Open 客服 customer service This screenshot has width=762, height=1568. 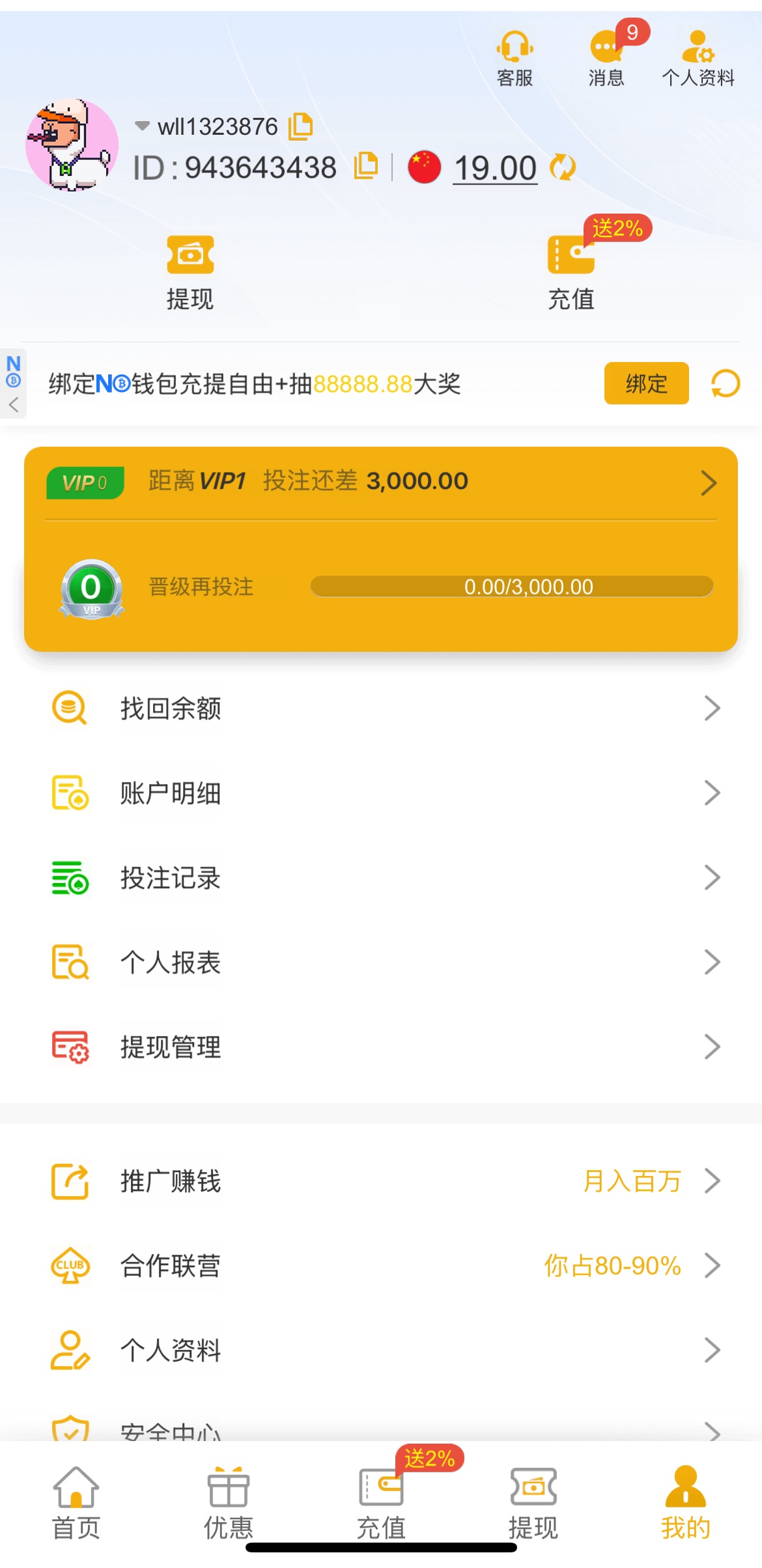point(515,59)
